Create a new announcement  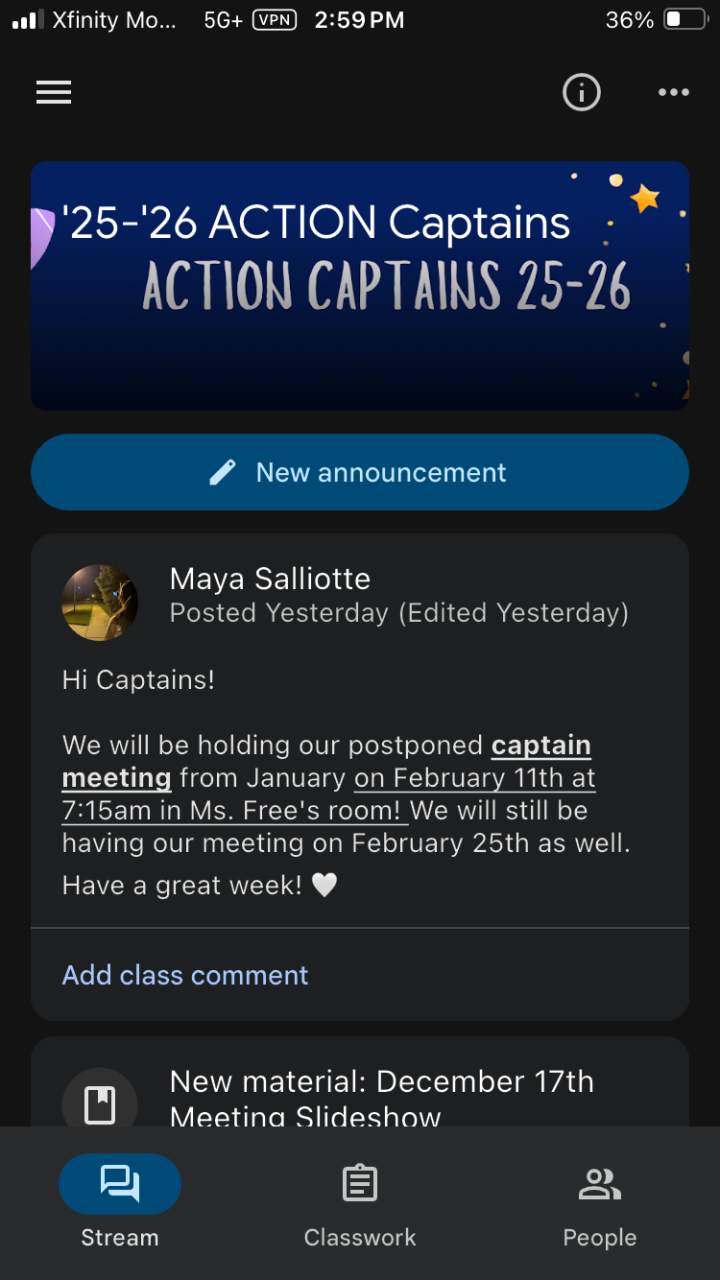[360, 472]
